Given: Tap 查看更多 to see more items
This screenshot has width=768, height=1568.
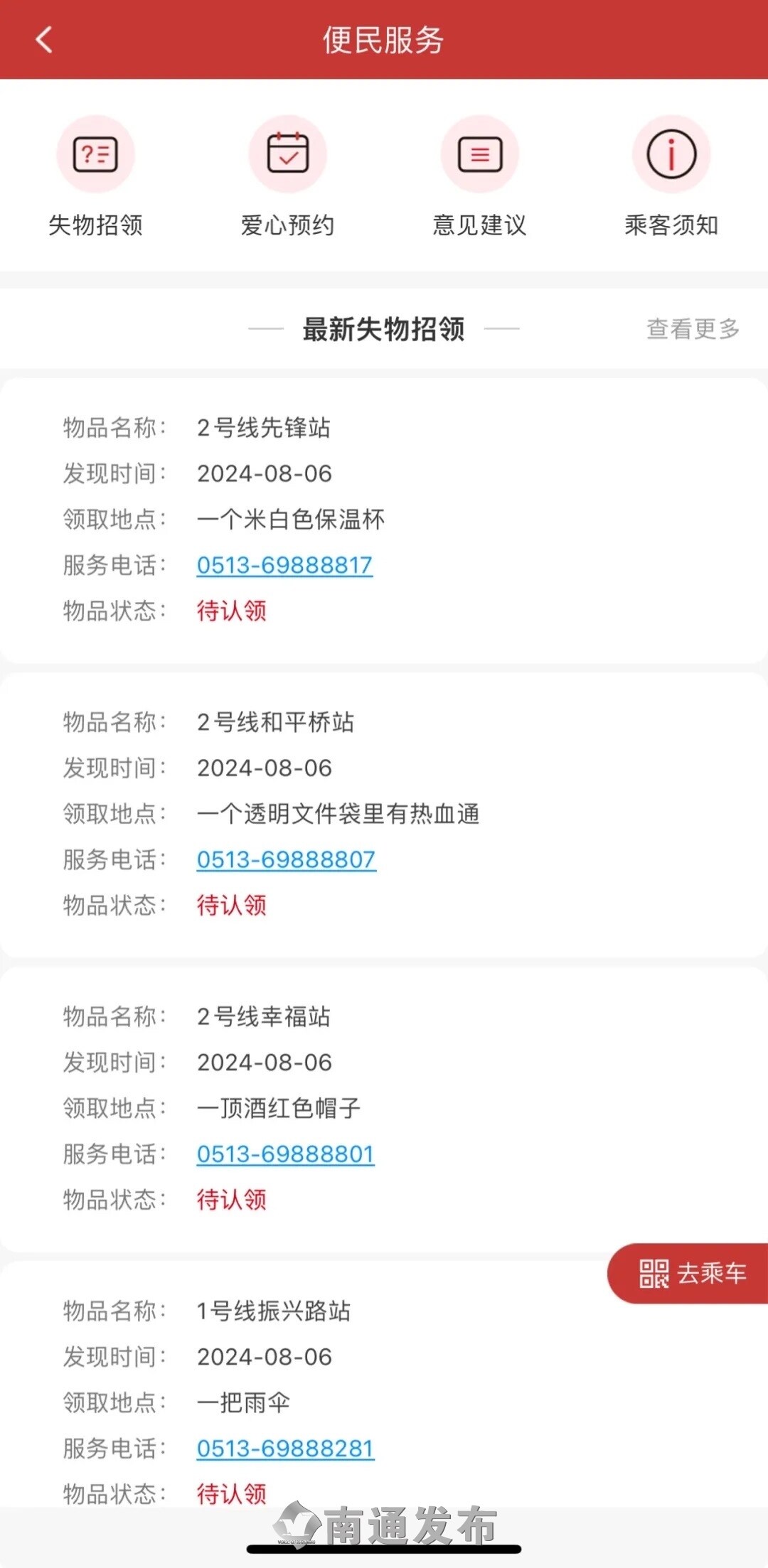Looking at the screenshot, I should 693,328.
